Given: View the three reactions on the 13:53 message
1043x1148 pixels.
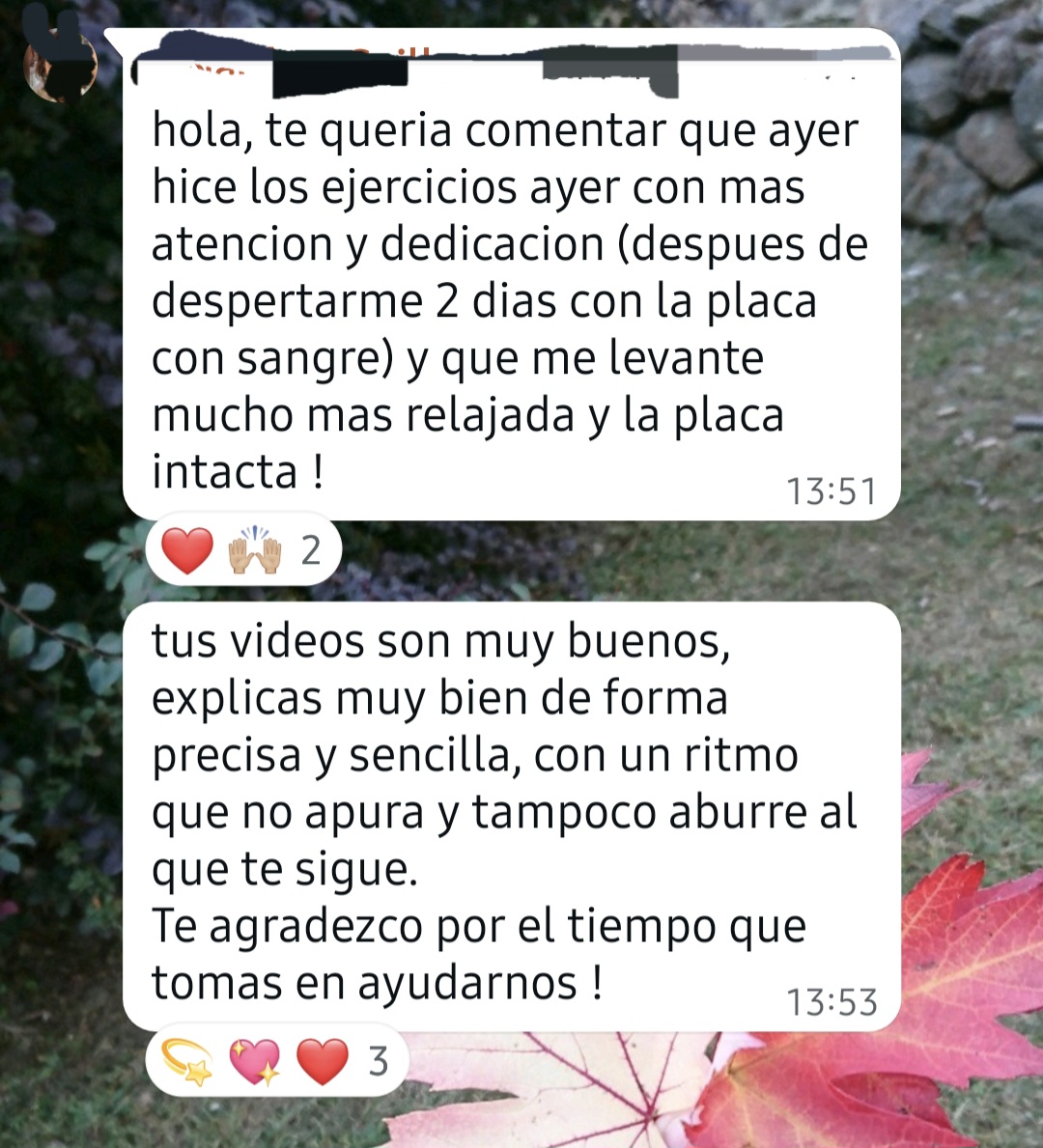Looking at the screenshot, I should pyautogui.click(x=275, y=1062).
